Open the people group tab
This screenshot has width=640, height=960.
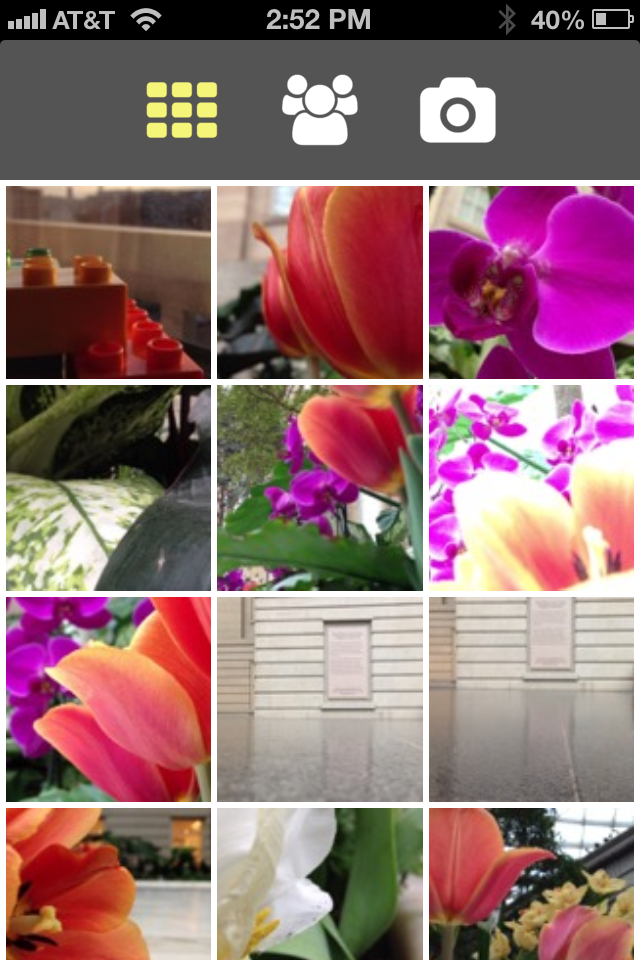click(320, 110)
